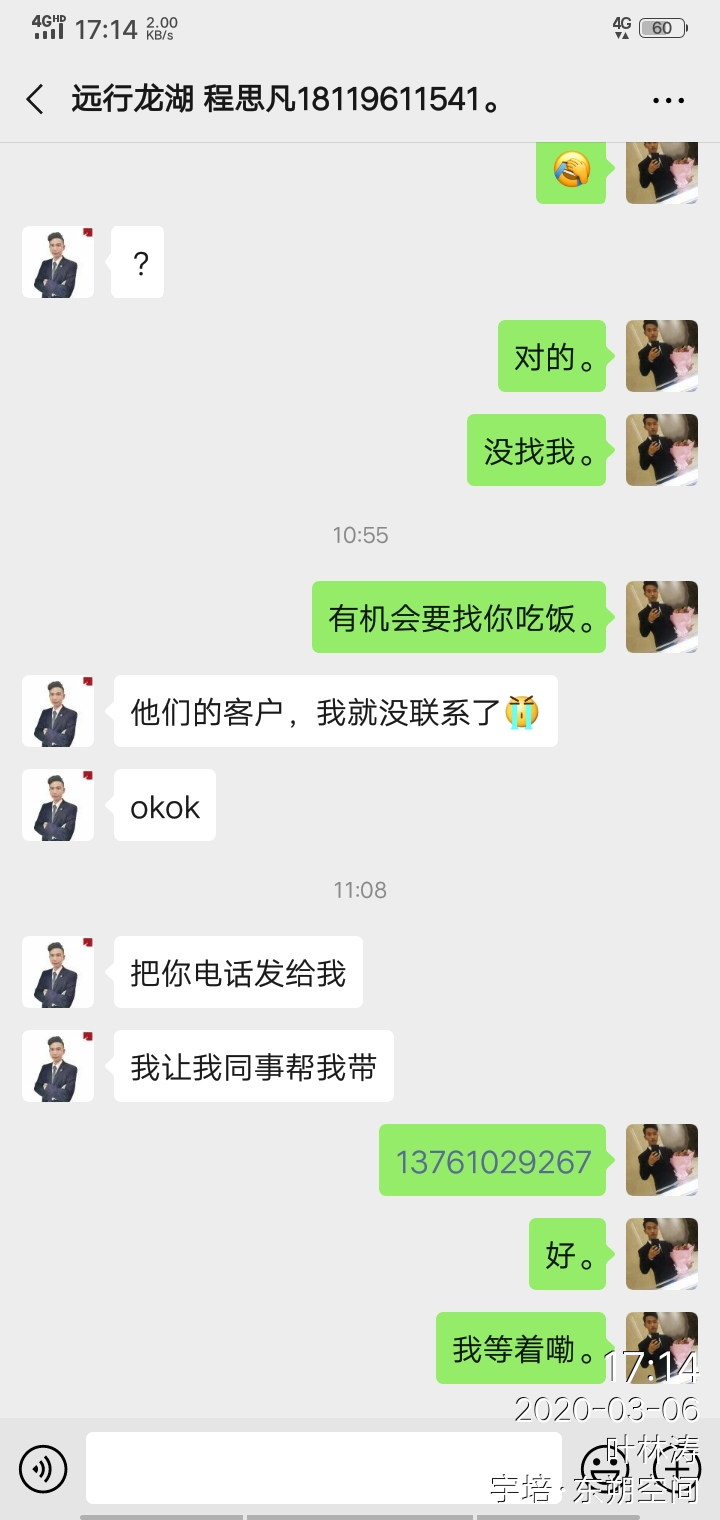The width and height of the screenshot is (720, 1520).
Task: Open contact avatar beside the okok message
Action: (x=58, y=805)
